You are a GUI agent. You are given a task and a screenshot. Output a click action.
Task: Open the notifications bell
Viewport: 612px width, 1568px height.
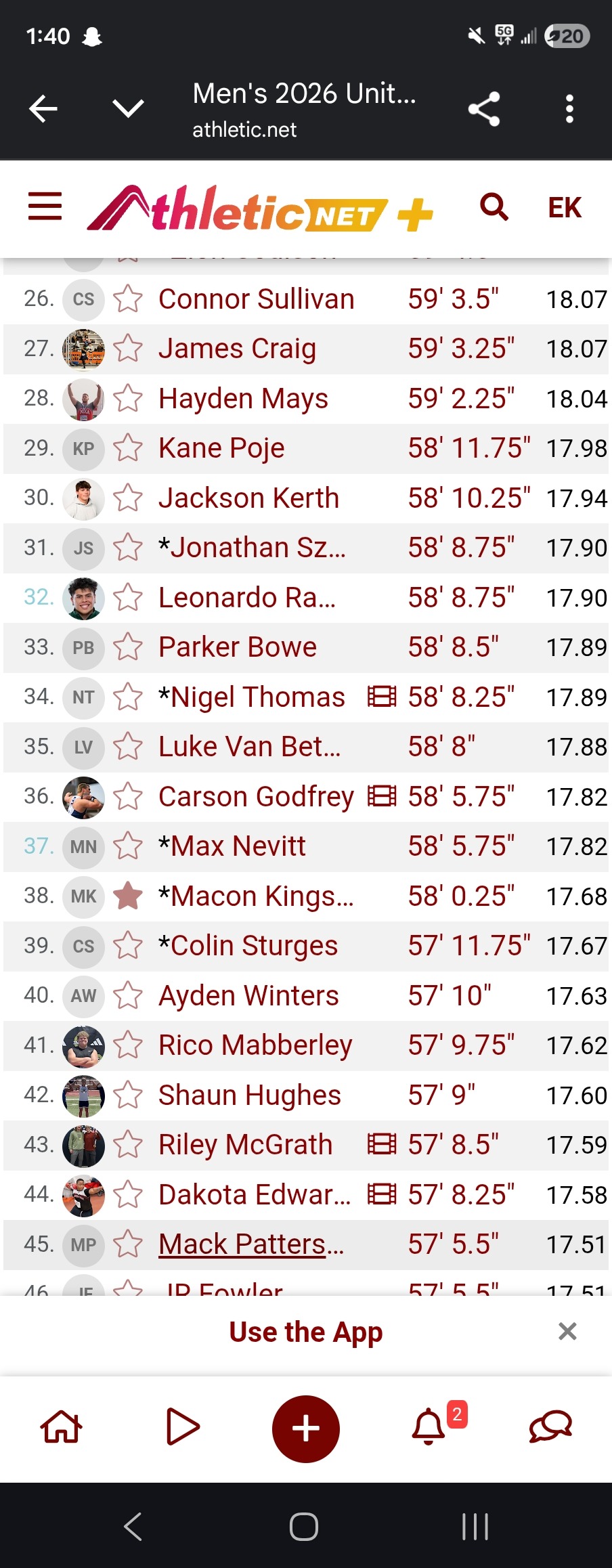[x=429, y=1427]
